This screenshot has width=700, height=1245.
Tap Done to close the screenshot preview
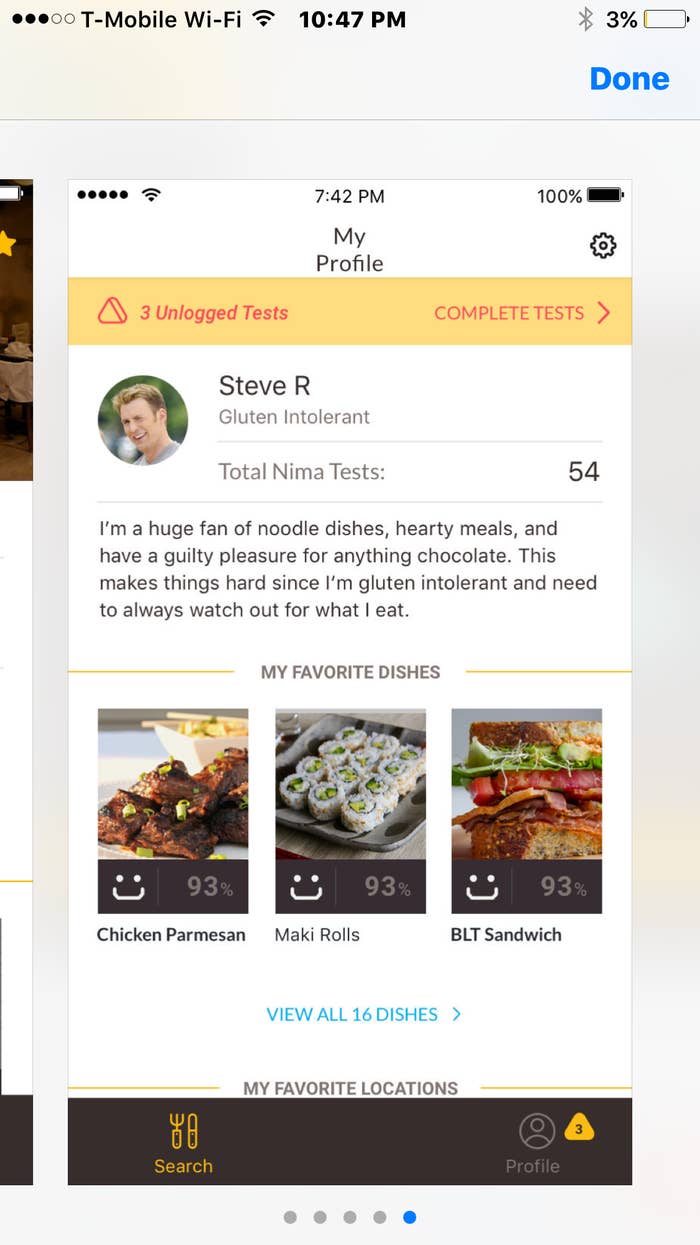click(x=629, y=79)
